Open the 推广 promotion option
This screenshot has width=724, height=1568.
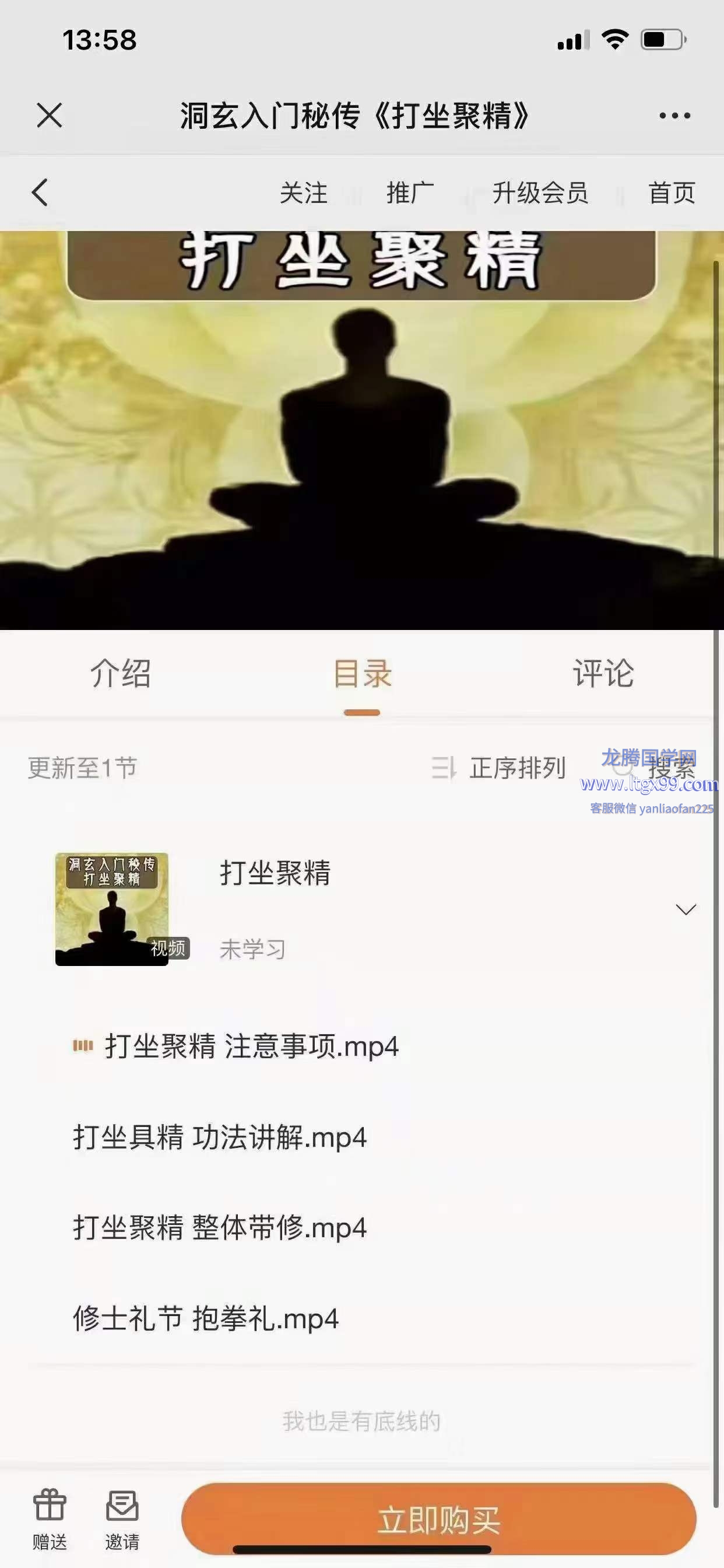point(409,193)
